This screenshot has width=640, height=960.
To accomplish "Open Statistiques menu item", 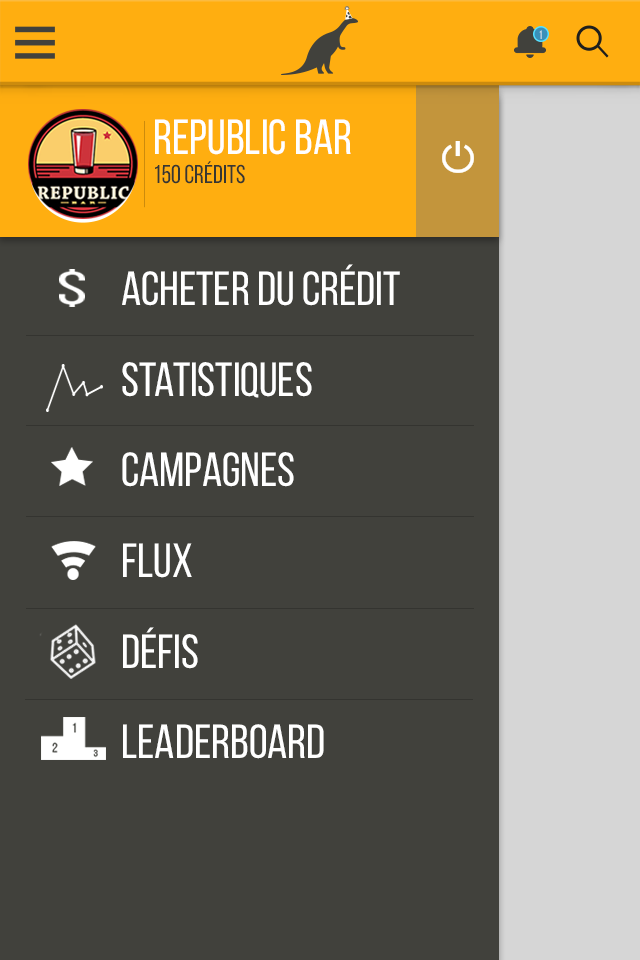I will 250,380.
